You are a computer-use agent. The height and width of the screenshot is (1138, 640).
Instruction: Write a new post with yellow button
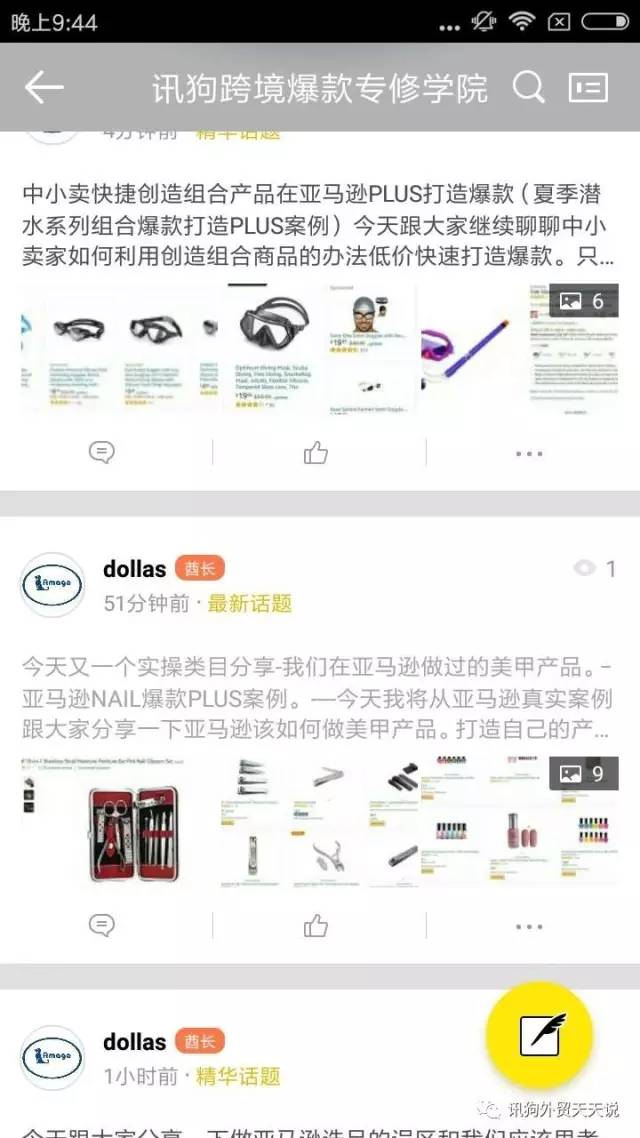coord(540,1035)
